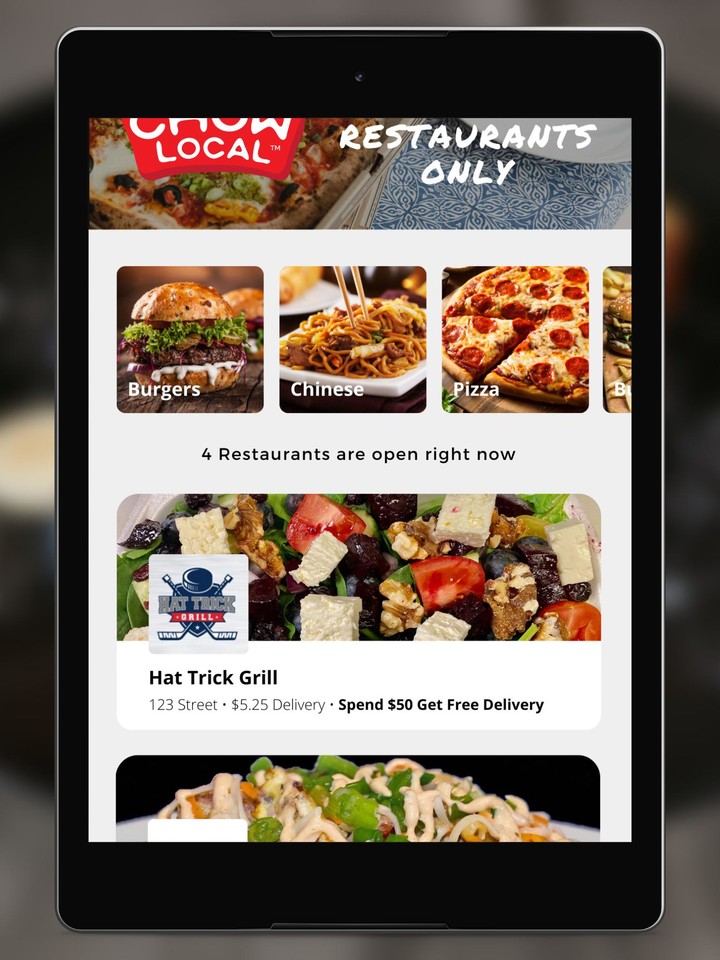The width and height of the screenshot is (720, 960).
Task: Tap the Chow Local logo
Action: 212,145
